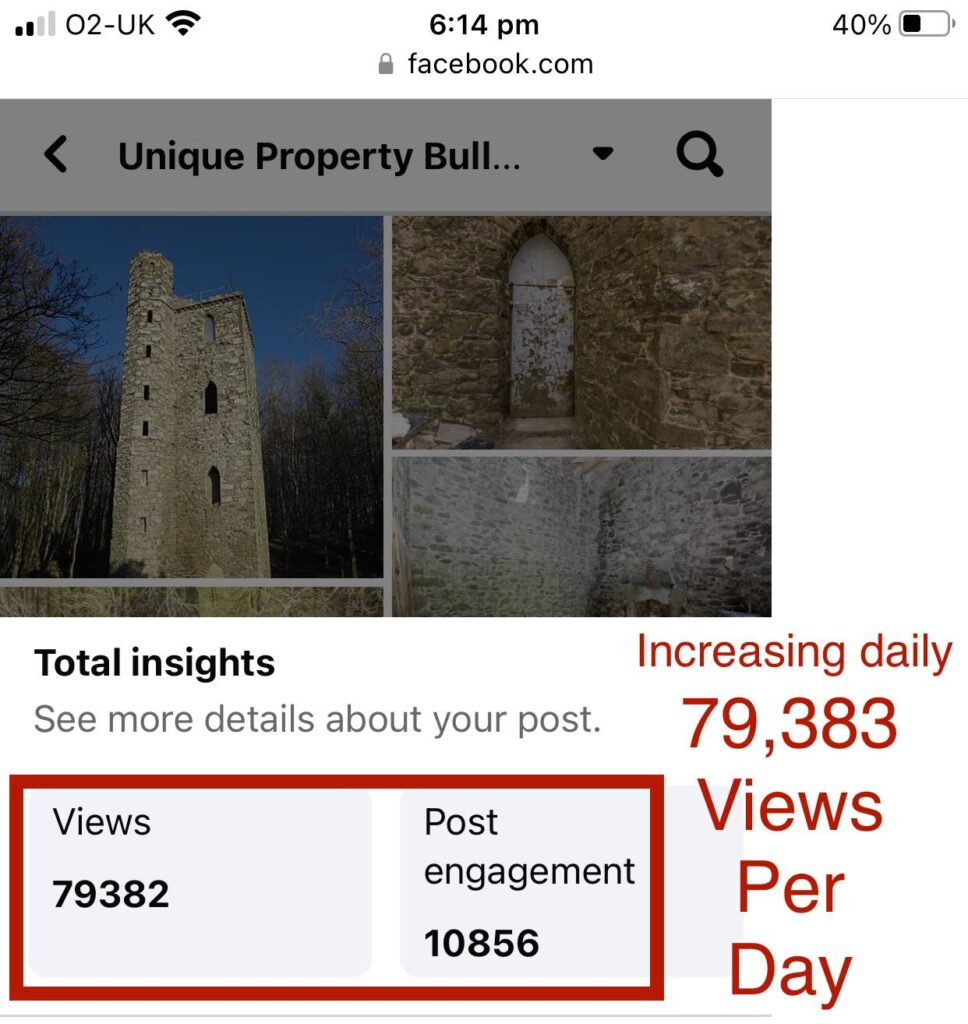The height and width of the screenshot is (1024, 968).
Task: Open the magnifying glass search
Action: point(699,155)
